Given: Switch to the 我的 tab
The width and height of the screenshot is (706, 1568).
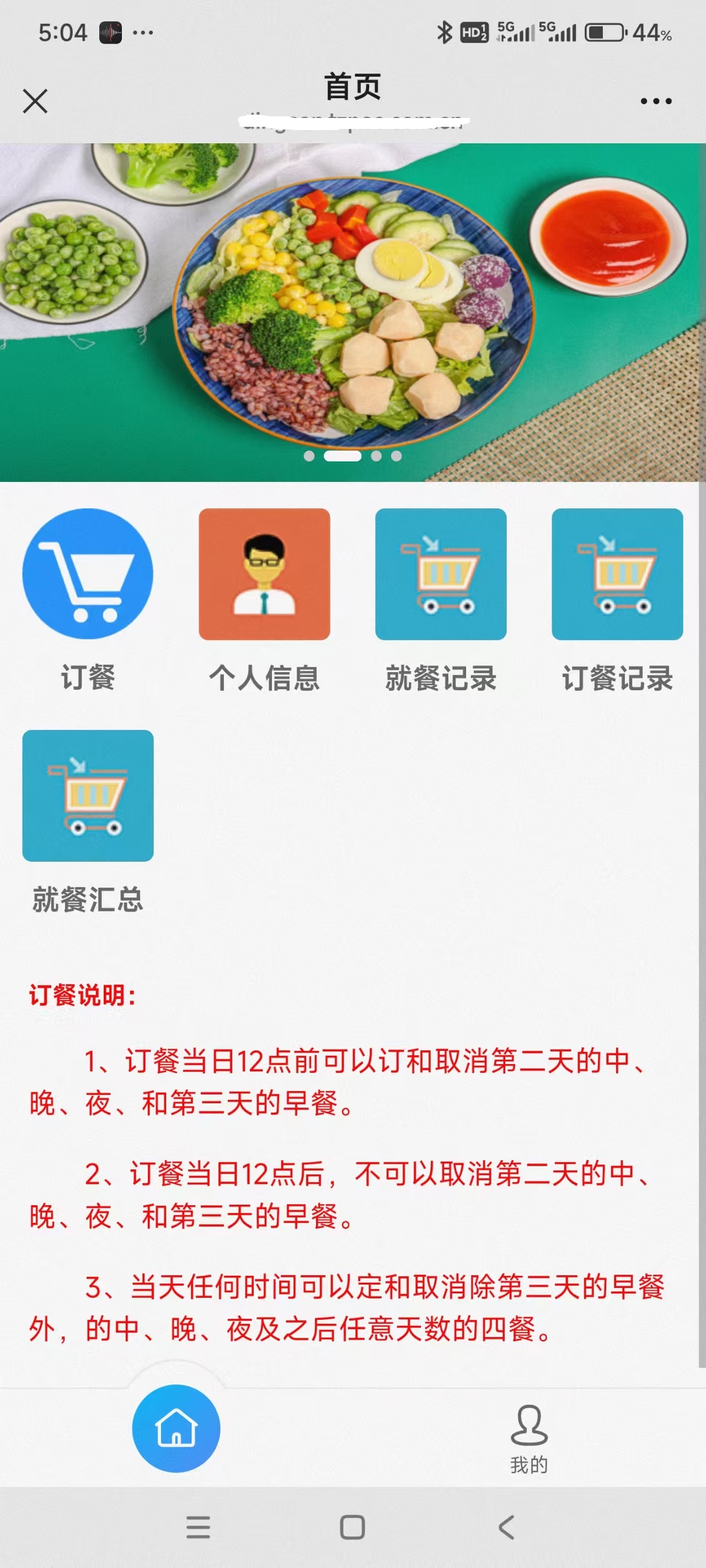Looking at the screenshot, I should point(529,1438).
